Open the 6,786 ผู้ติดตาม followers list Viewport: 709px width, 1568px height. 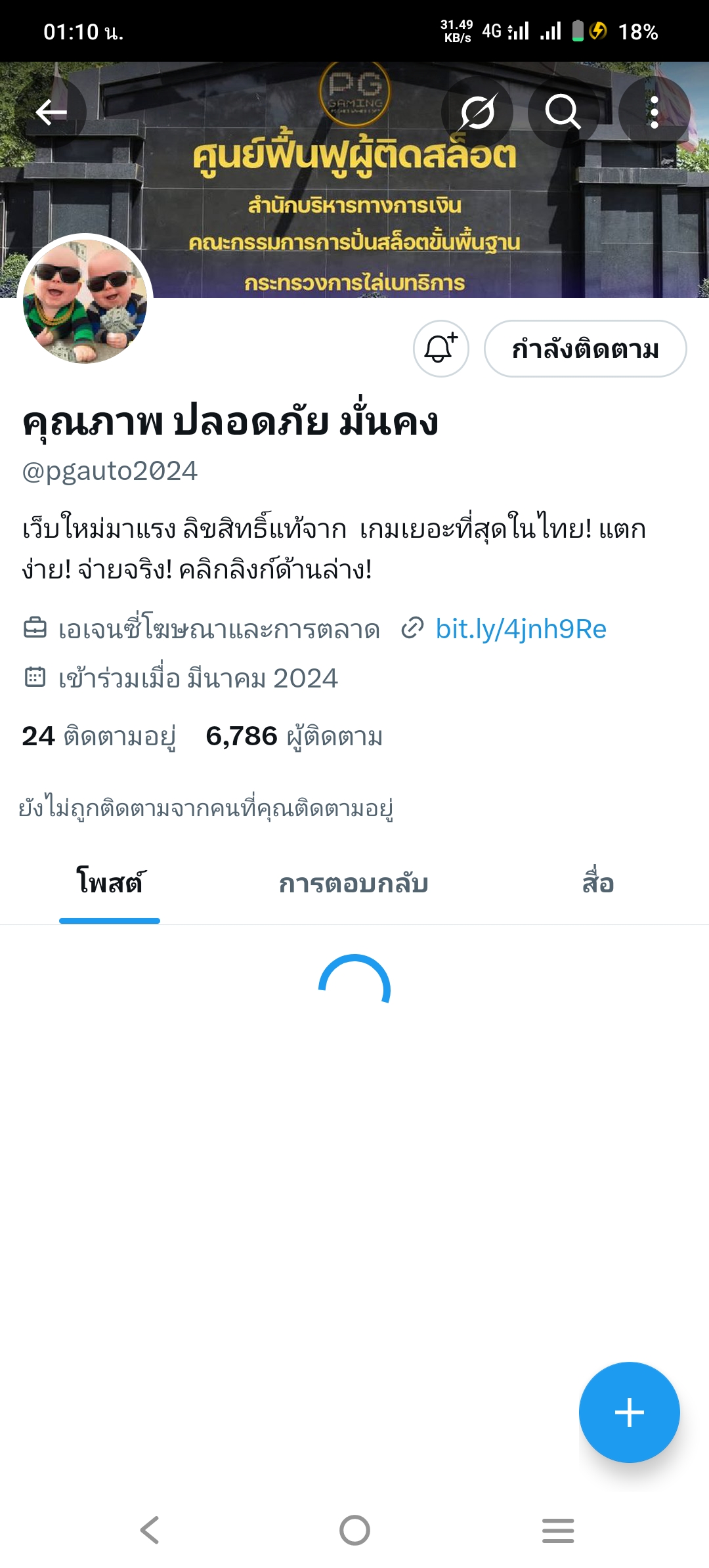click(294, 737)
